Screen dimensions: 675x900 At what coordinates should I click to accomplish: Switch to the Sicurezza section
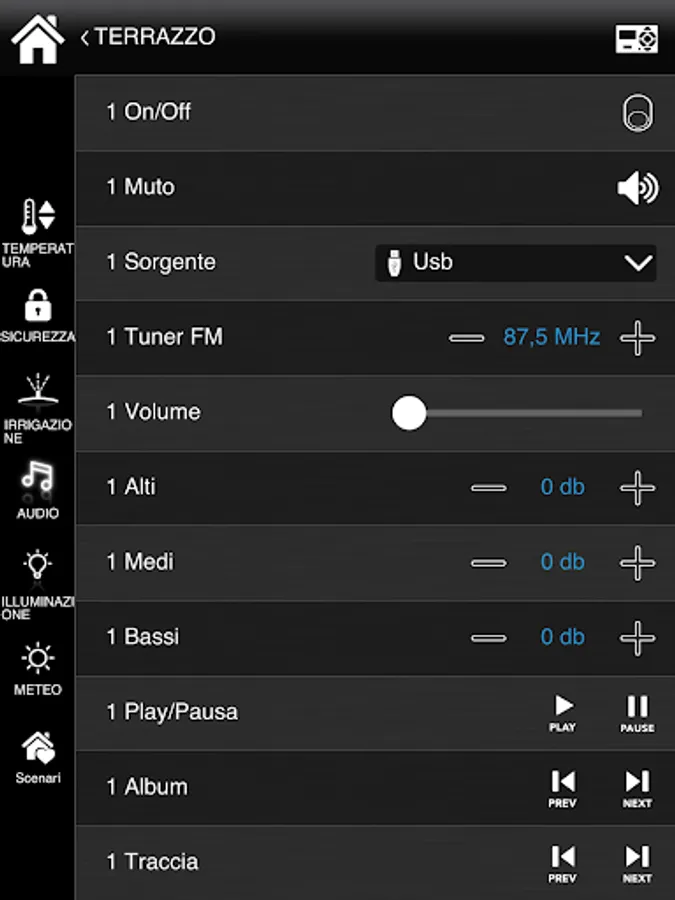click(x=37, y=316)
